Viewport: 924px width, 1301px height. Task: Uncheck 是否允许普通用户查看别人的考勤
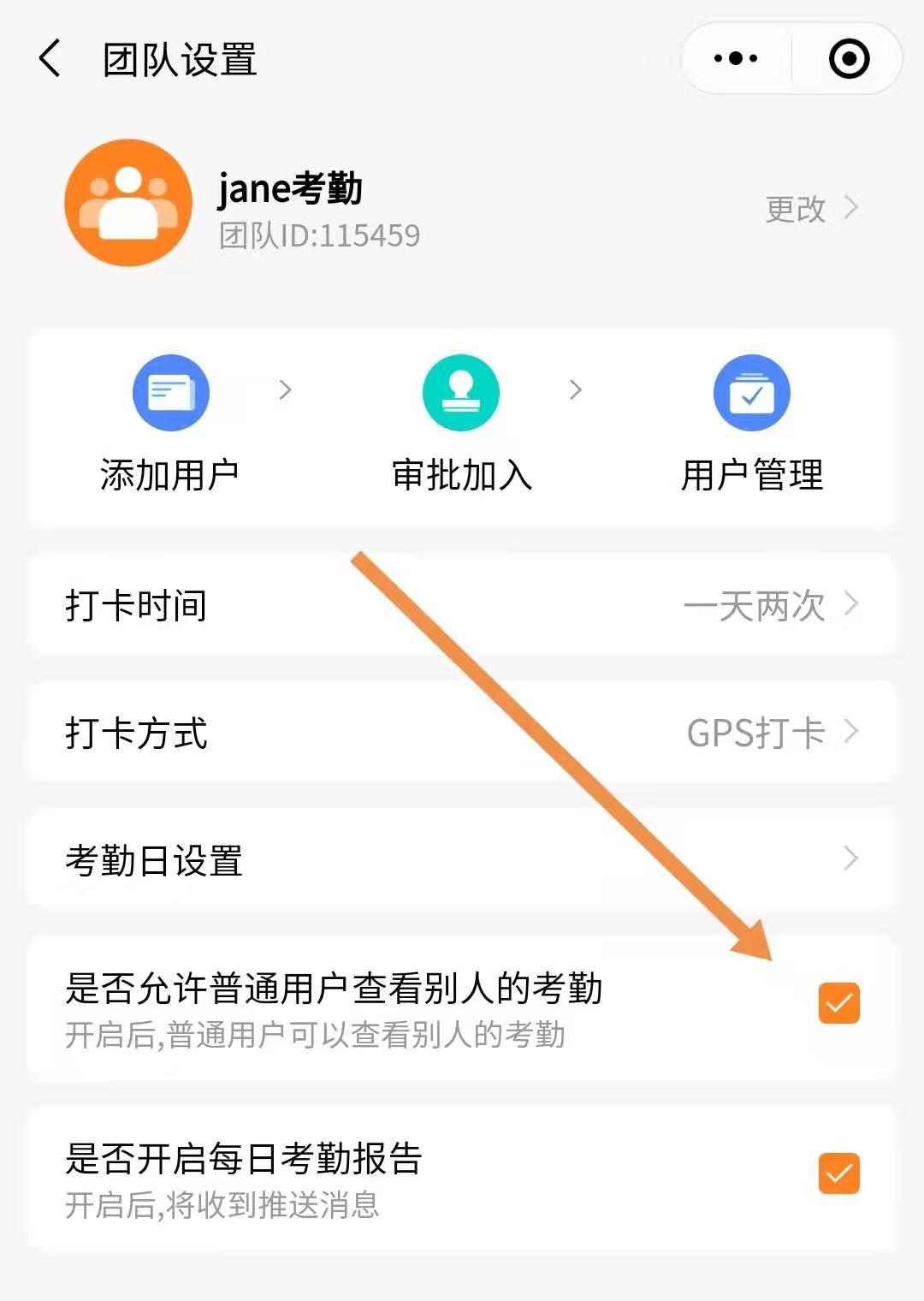(x=838, y=1003)
